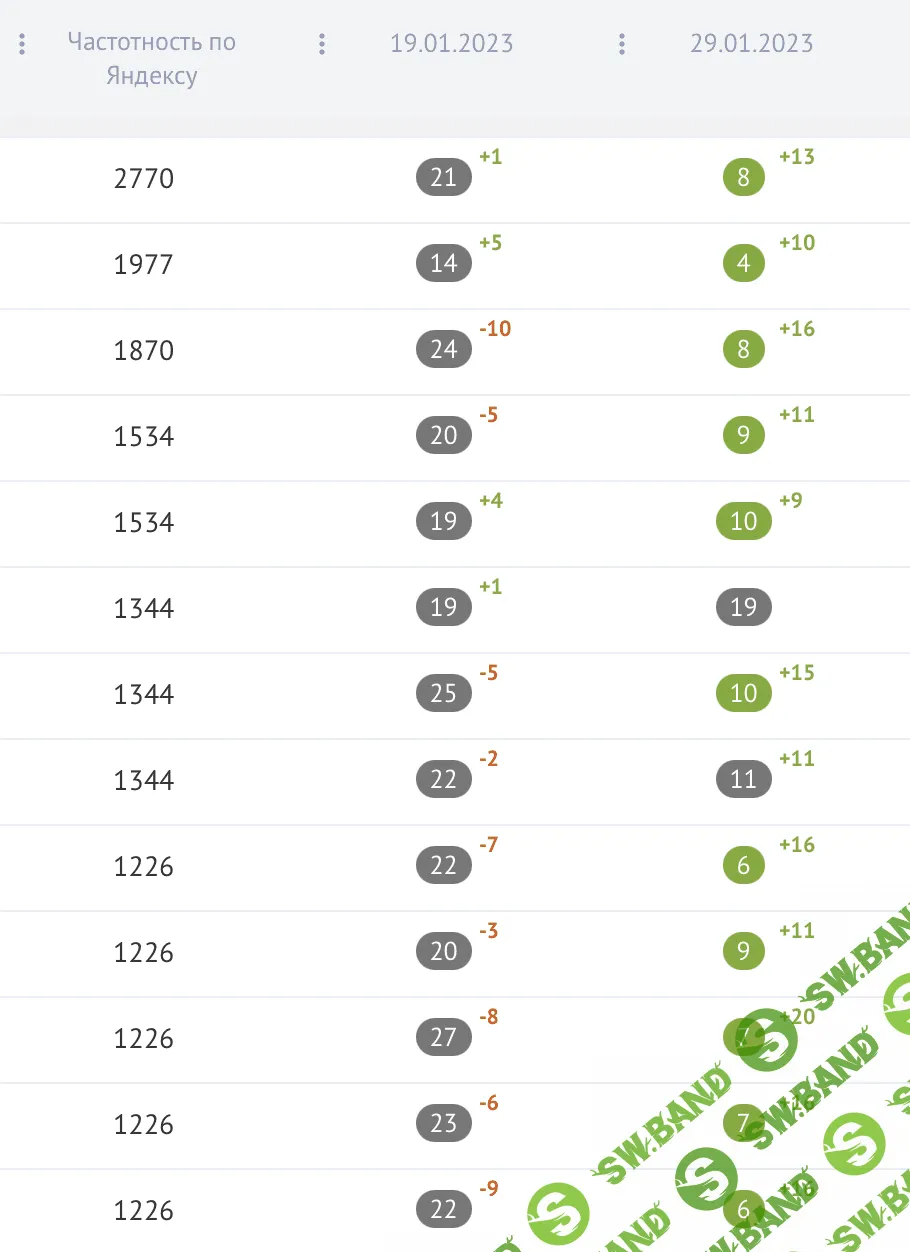Open the 29.01.2023 column options dots
Image resolution: width=910 pixels, height=1252 pixels.
coord(622,44)
